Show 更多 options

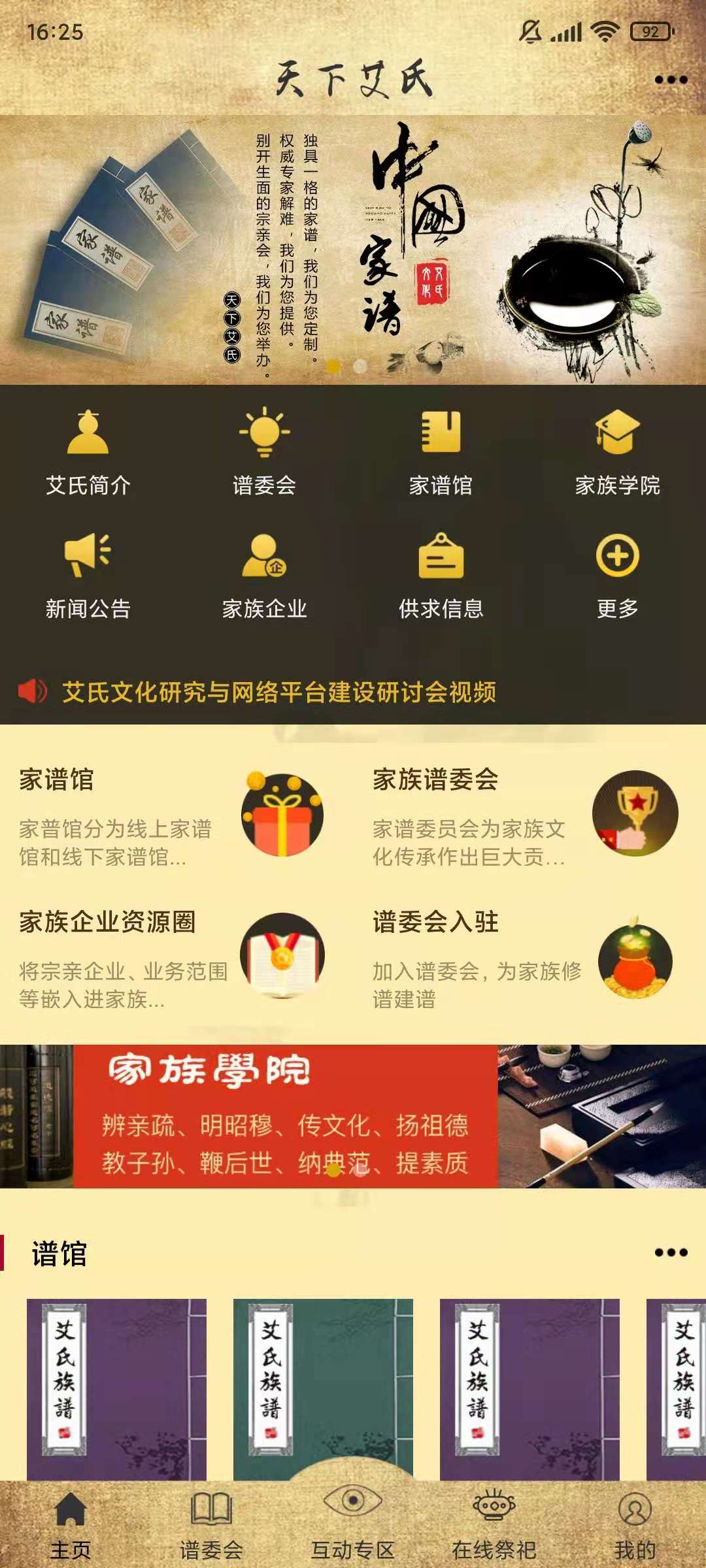(617, 575)
